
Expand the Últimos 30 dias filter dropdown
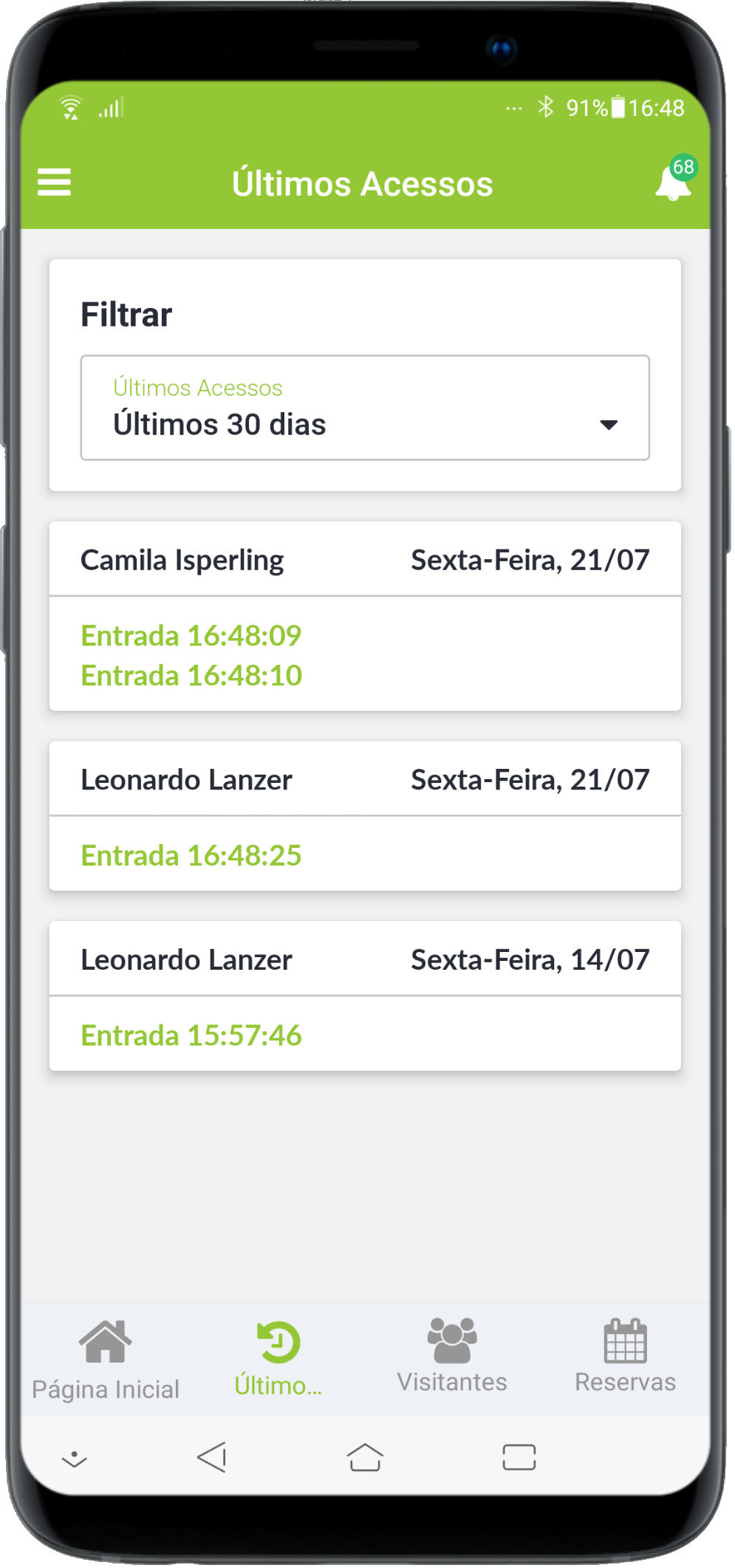365,408
